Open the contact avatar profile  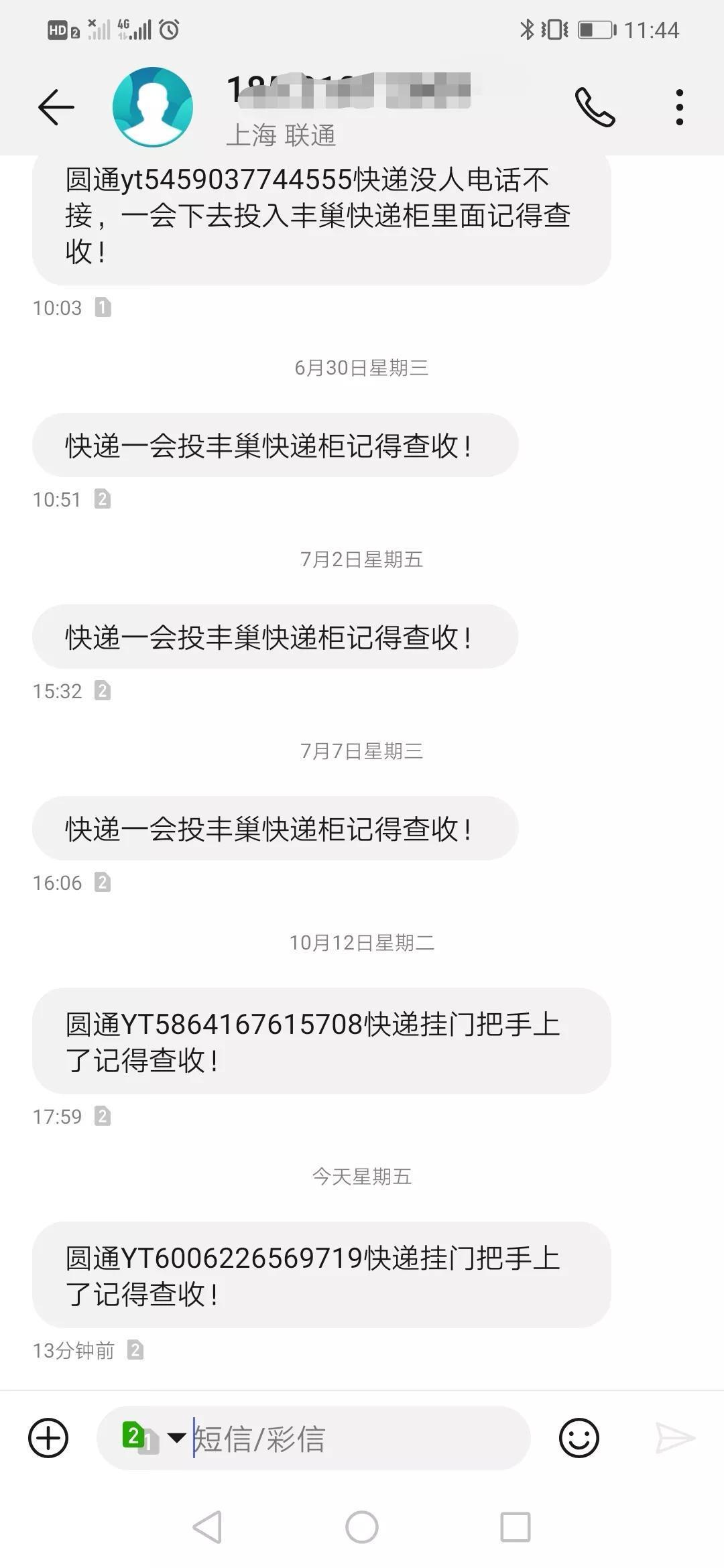[153, 107]
